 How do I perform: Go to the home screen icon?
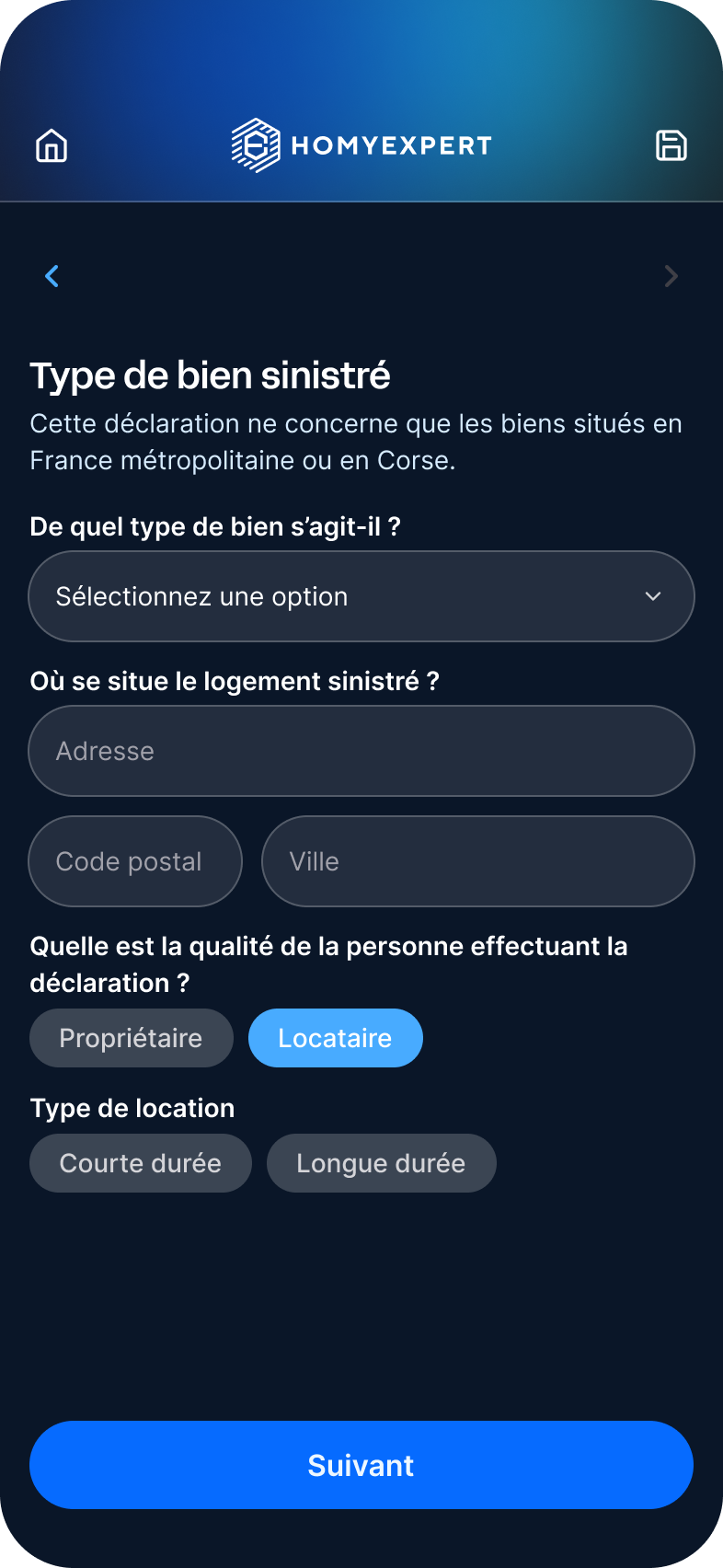[x=52, y=145]
